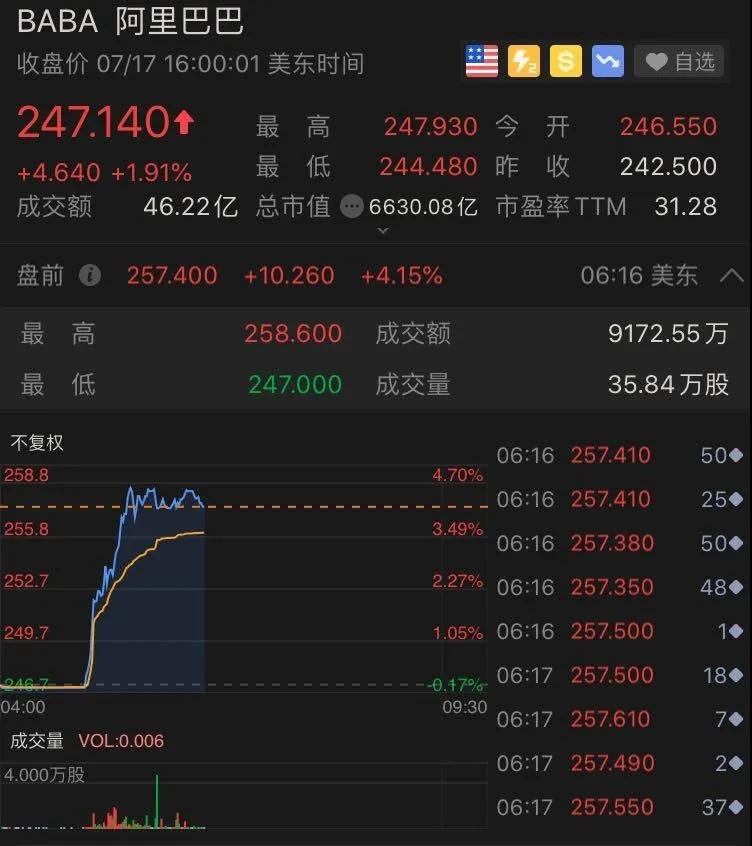Tap the yellow dollar sign icon
Viewport: 752px width, 846px height.
[x=565, y=62]
